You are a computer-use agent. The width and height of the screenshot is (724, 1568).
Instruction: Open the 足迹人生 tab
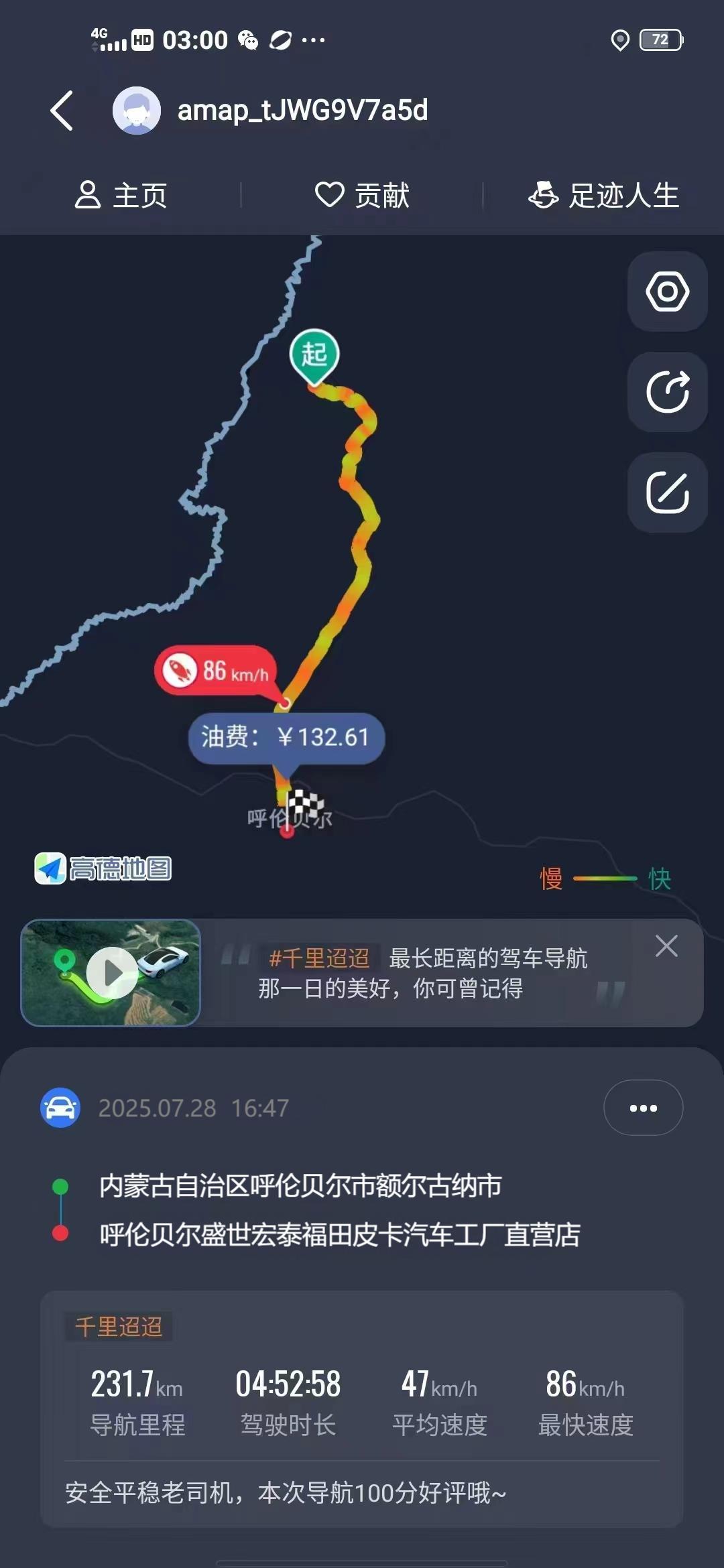click(604, 196)
